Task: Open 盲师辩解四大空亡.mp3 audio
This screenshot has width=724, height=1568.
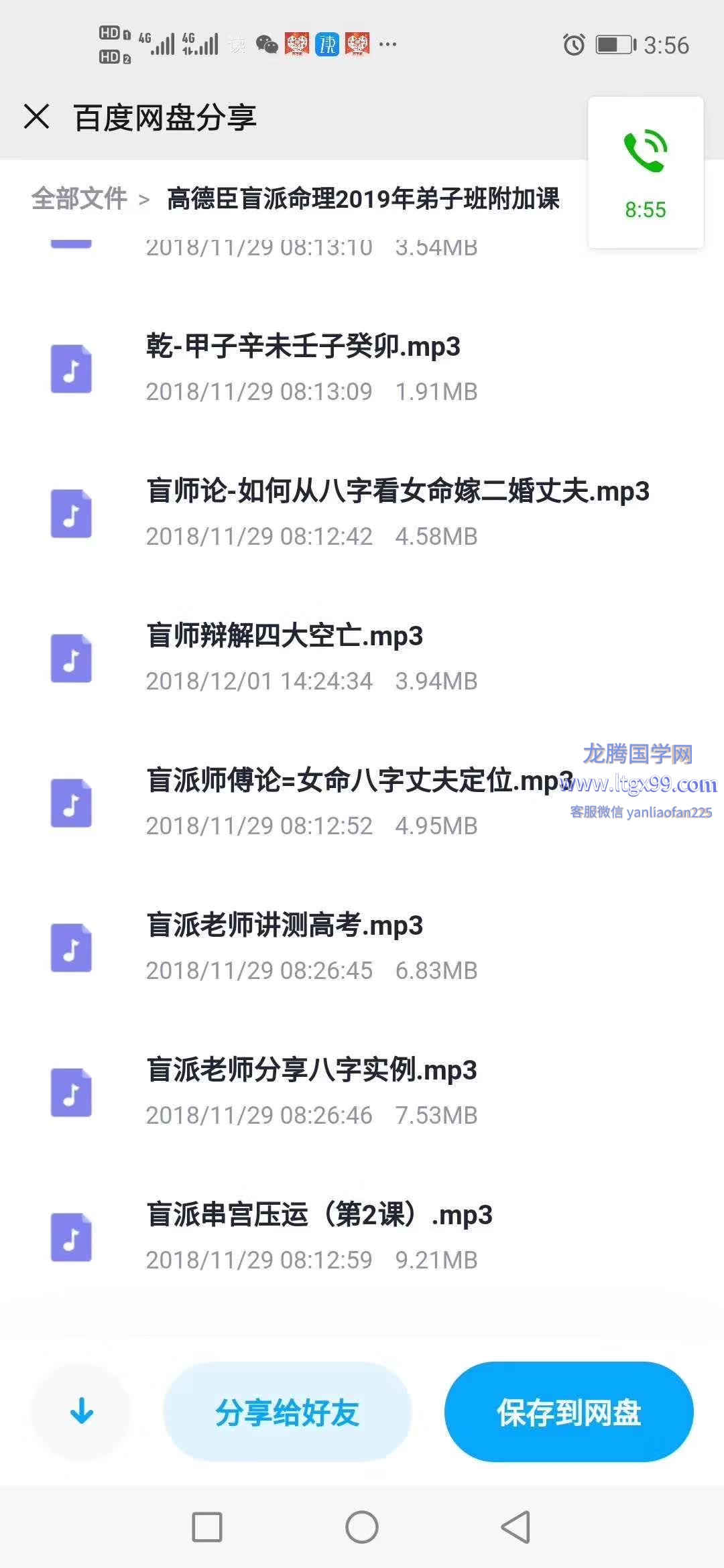Action: pos(362,658)
